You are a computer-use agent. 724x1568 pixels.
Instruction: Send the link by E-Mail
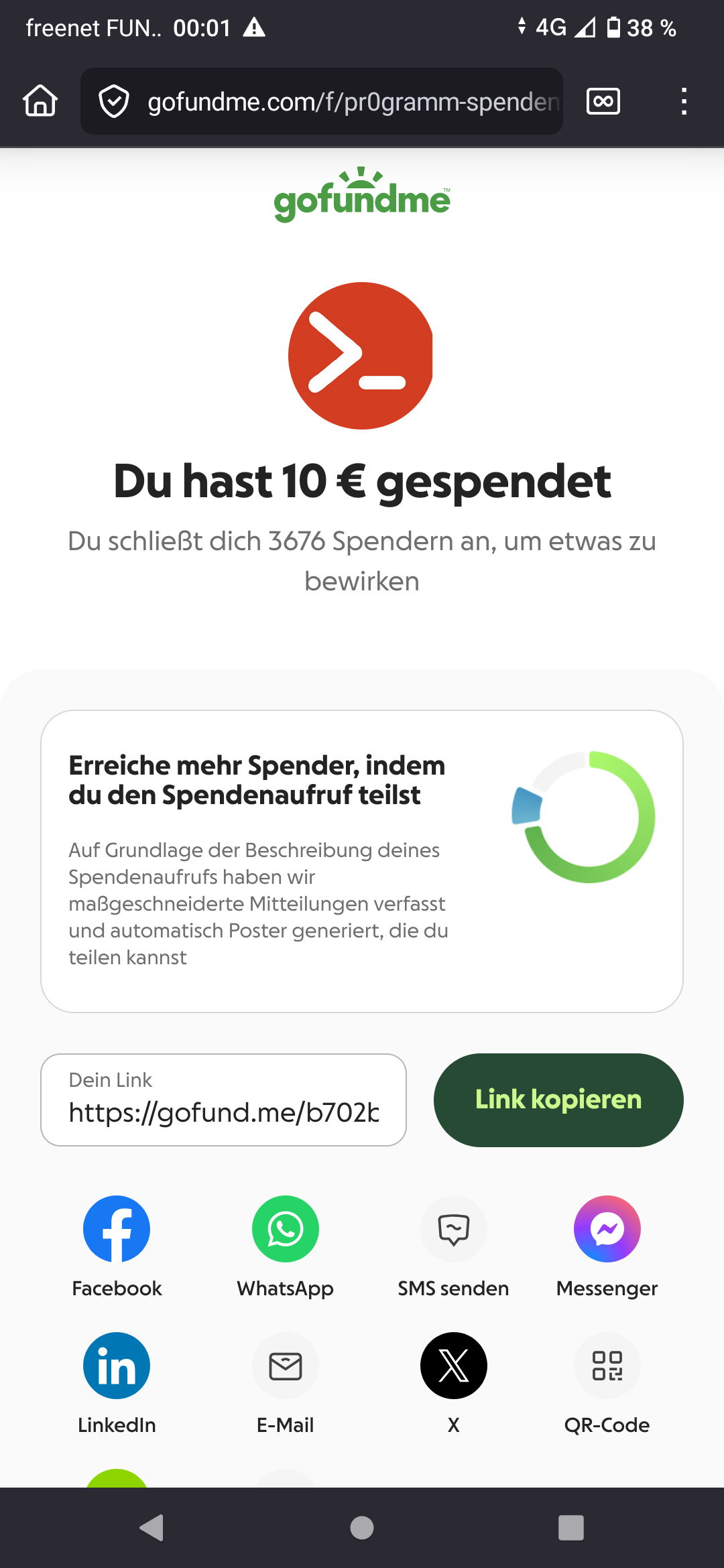pyautogui.click(x=285, y=1366)
